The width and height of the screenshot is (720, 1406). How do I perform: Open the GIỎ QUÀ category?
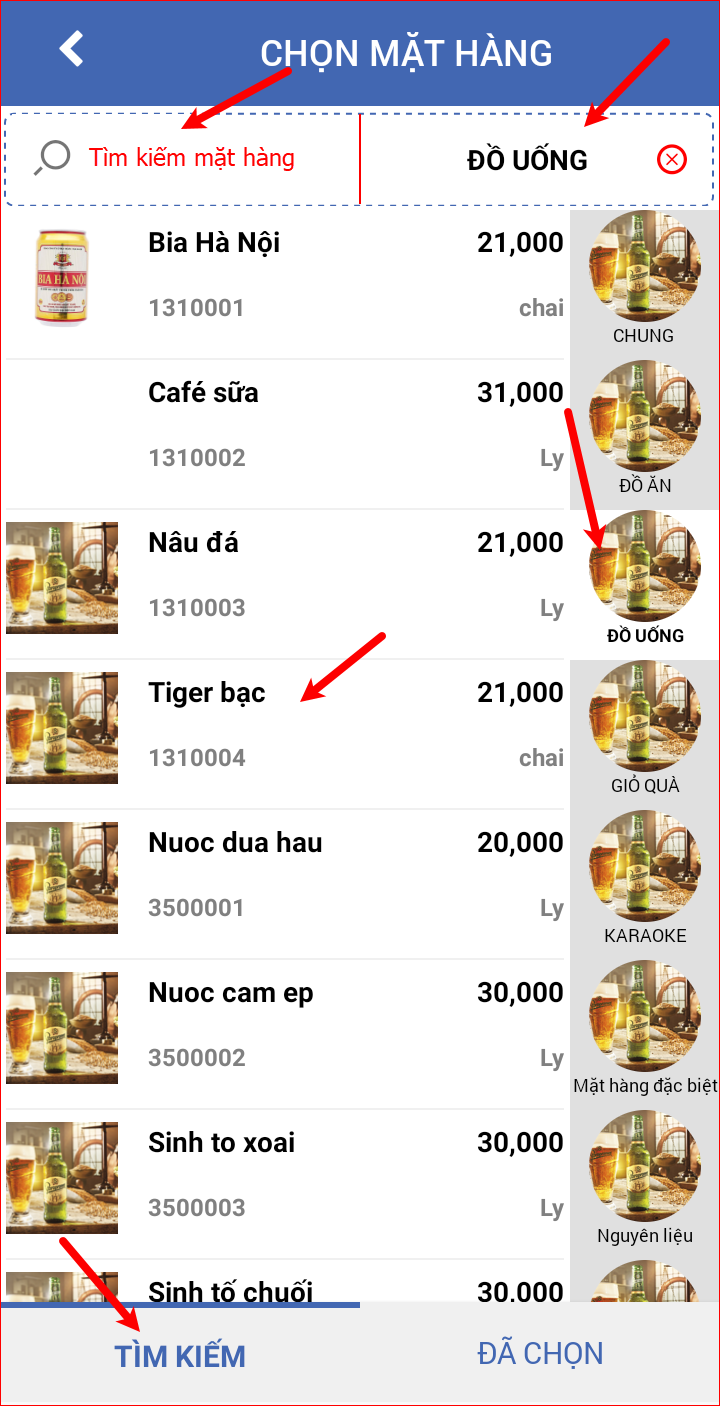(x=644, y=728)
